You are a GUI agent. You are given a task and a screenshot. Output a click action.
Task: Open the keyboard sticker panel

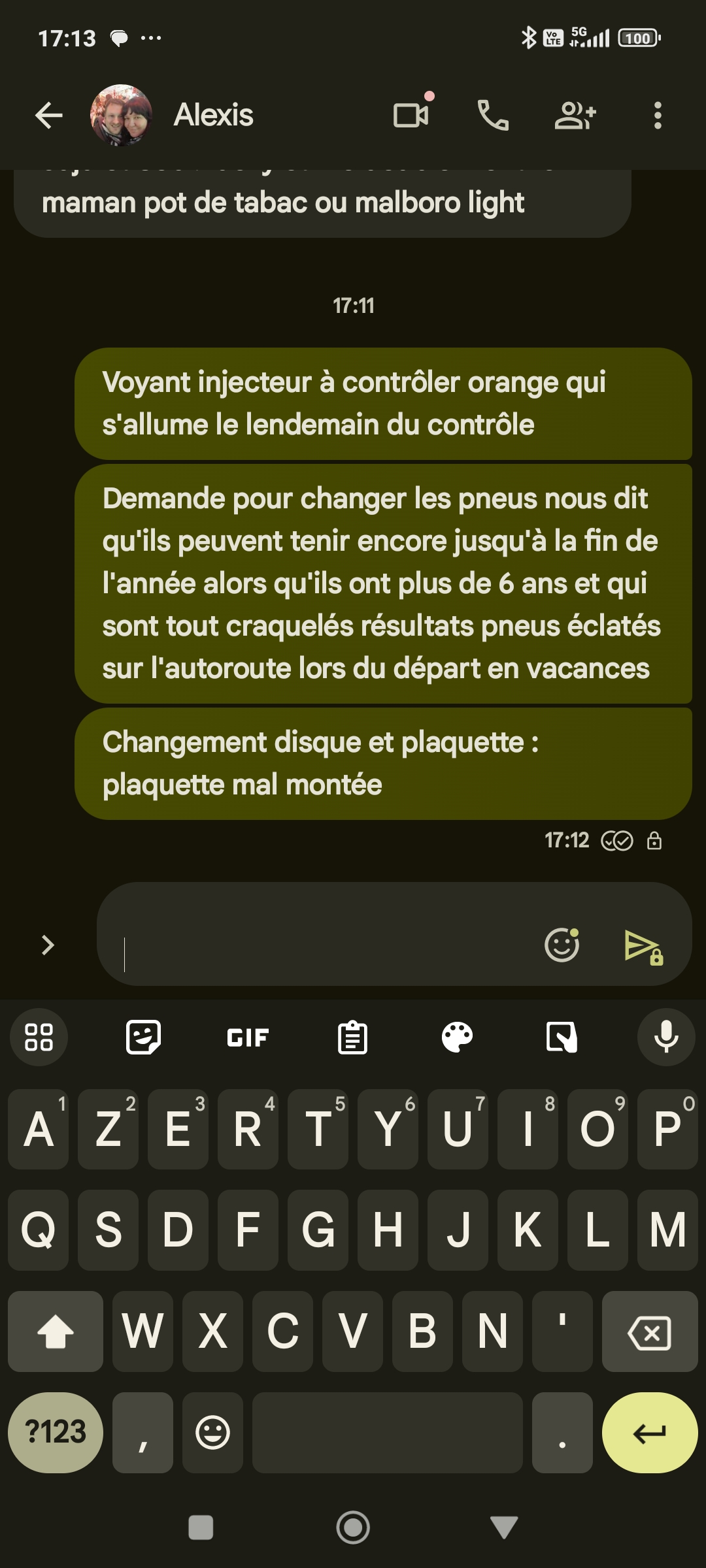coord(143,1037)
